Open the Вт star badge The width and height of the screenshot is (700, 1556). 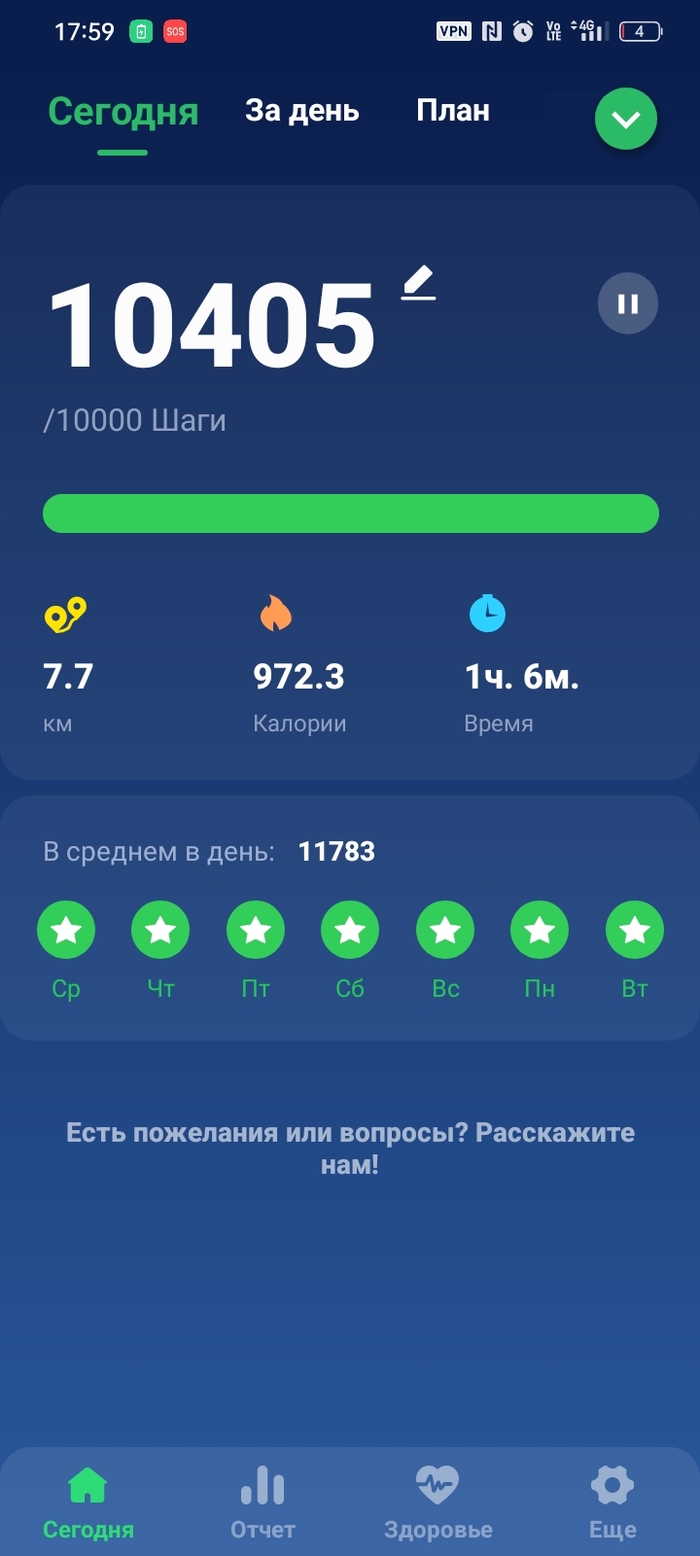pos(635,930)
